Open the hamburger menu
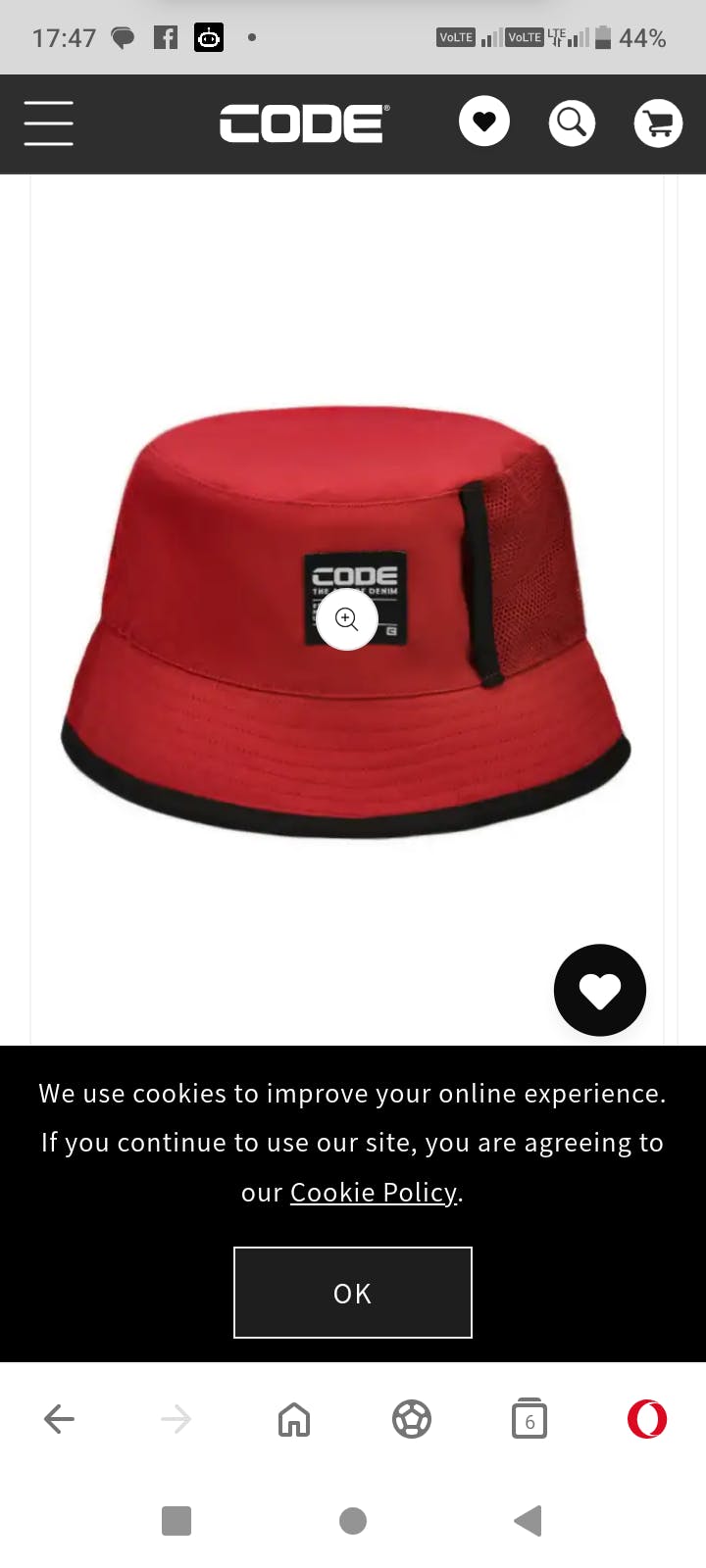The width and height of the screenshot is (706, 1568). point(48,123)
